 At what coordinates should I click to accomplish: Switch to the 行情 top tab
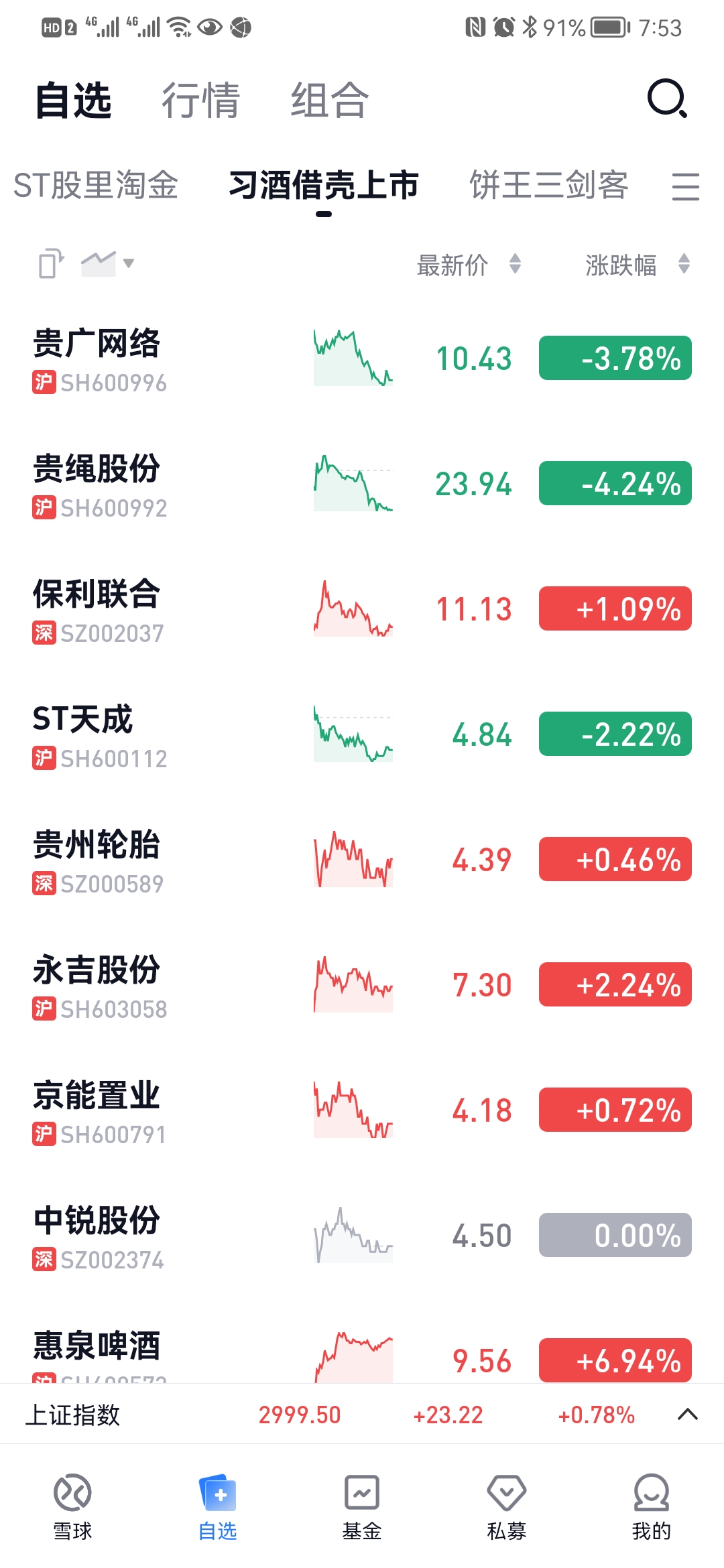pyautogui.click(x=200, y=101)
